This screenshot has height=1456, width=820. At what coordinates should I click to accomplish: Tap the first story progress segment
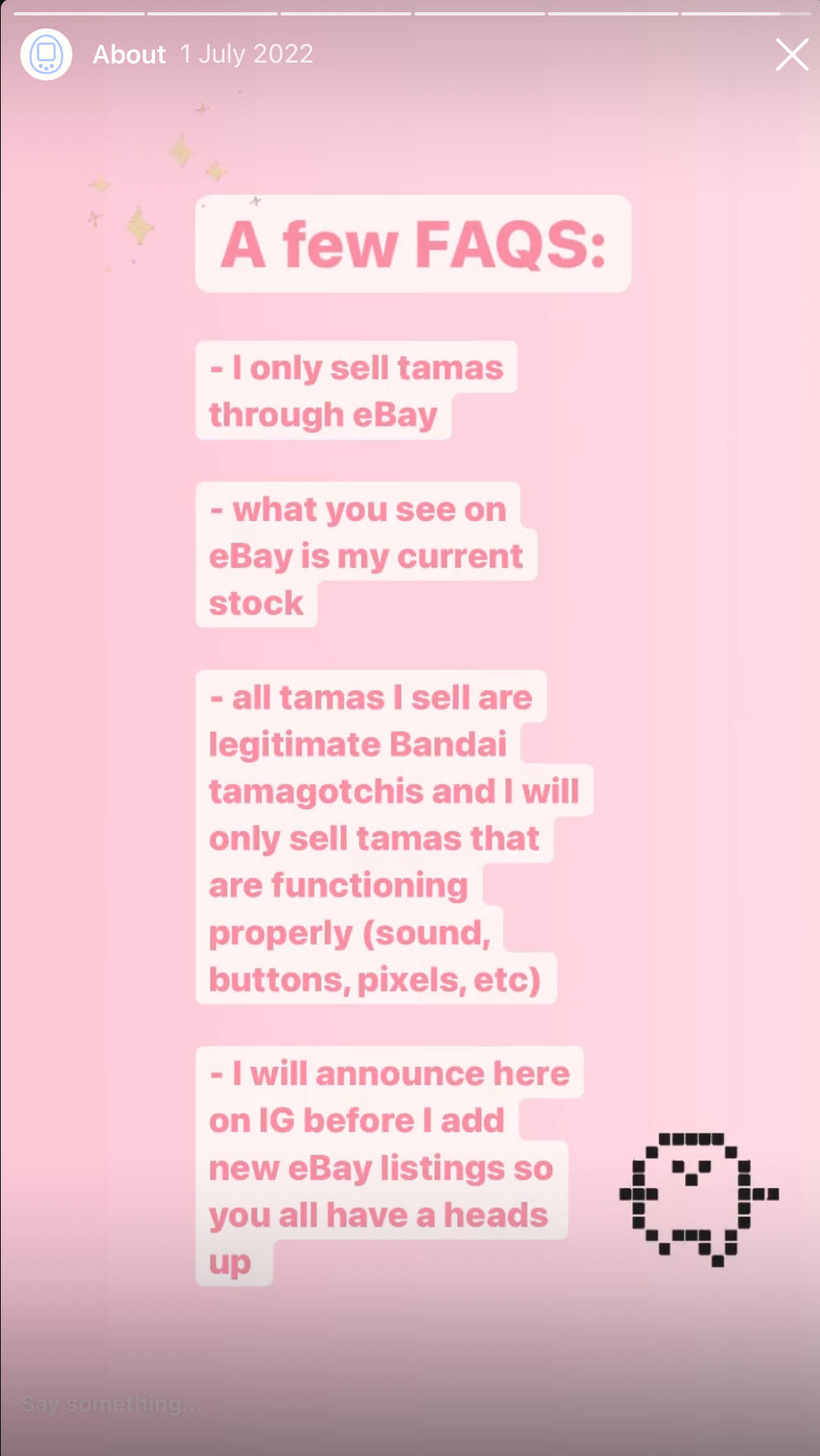tap(79, 11)
